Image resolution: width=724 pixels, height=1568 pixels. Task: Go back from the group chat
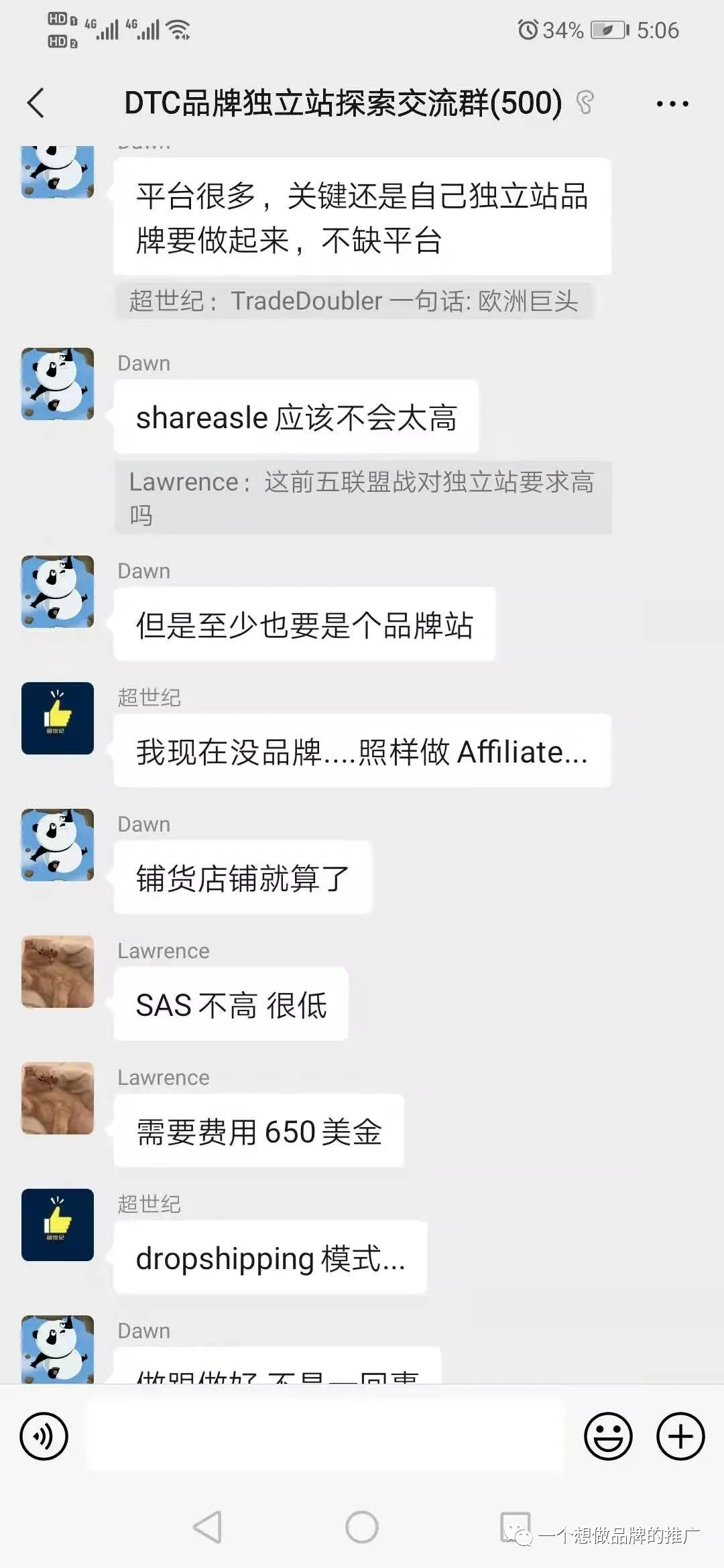36,103
